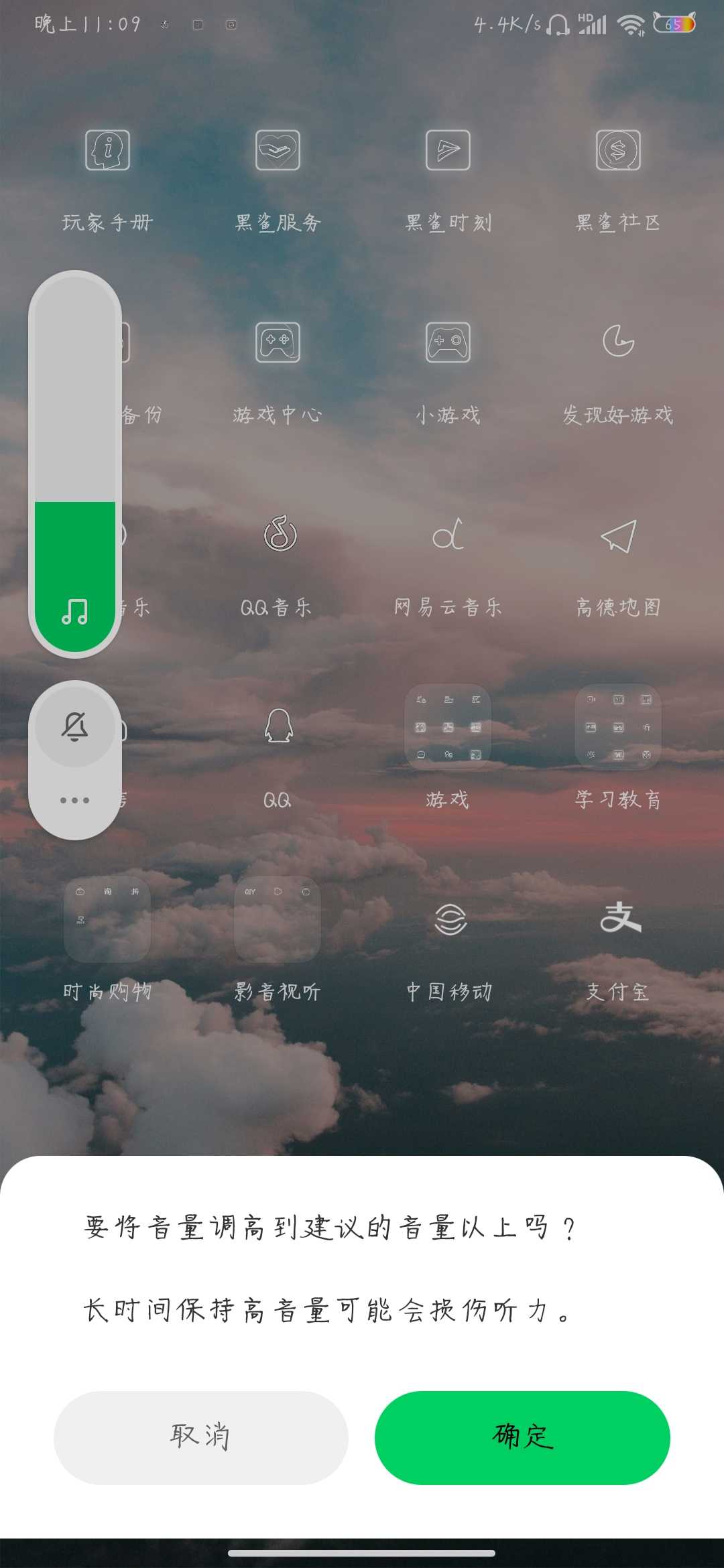Open the QQ app

[x=278, y=726]
